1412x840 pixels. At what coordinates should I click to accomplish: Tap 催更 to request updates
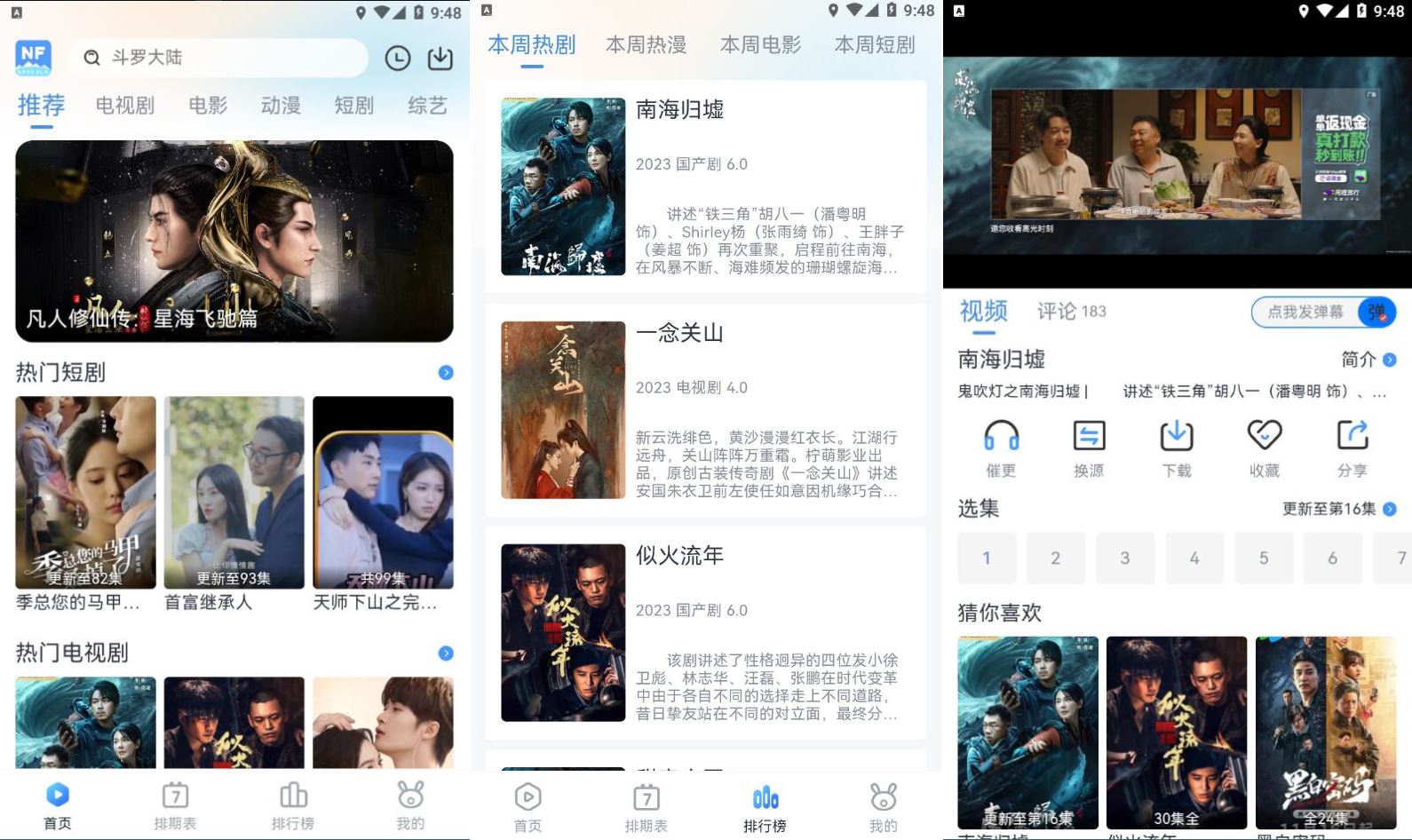(1001, 448)
